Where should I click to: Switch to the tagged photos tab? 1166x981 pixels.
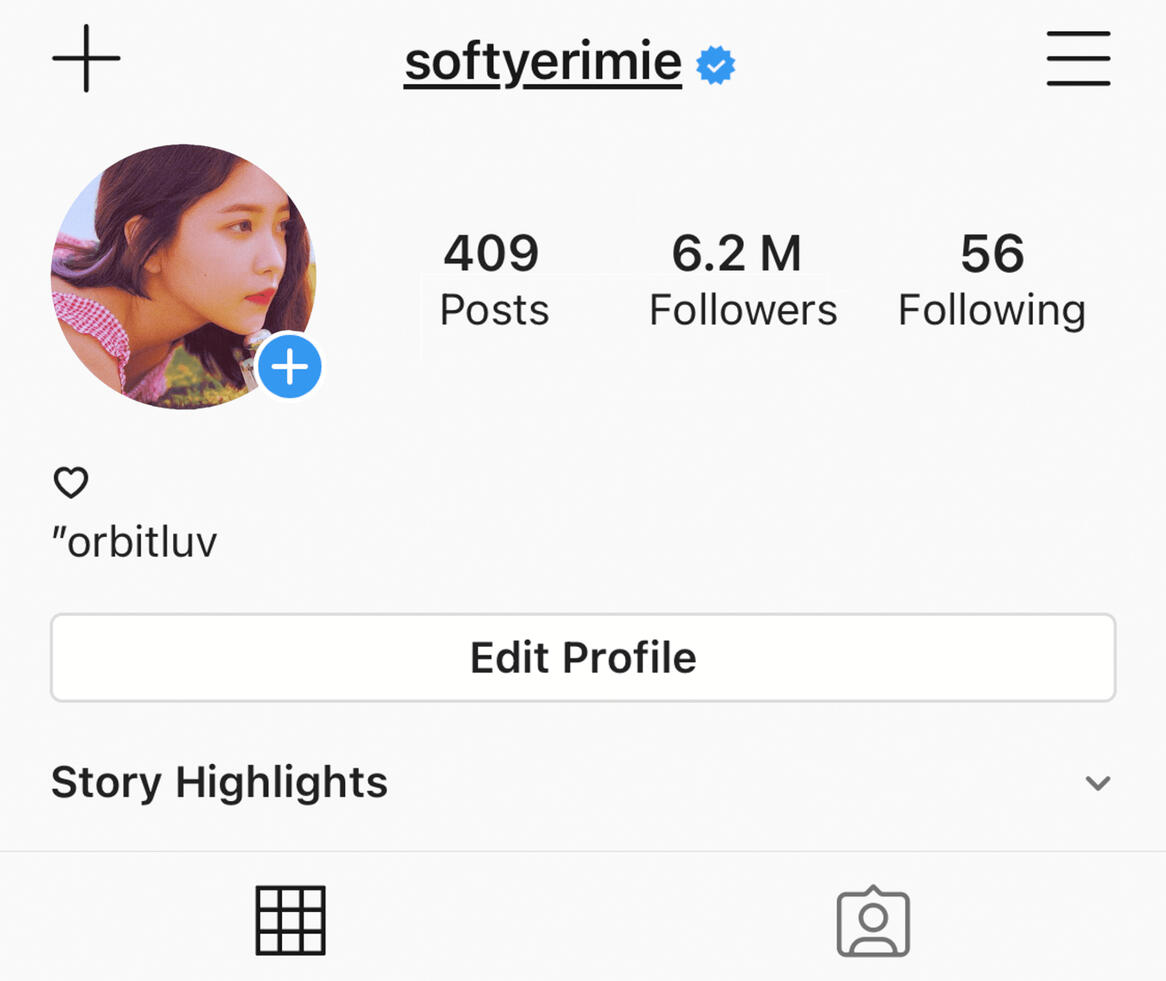[x=873, y=922]
